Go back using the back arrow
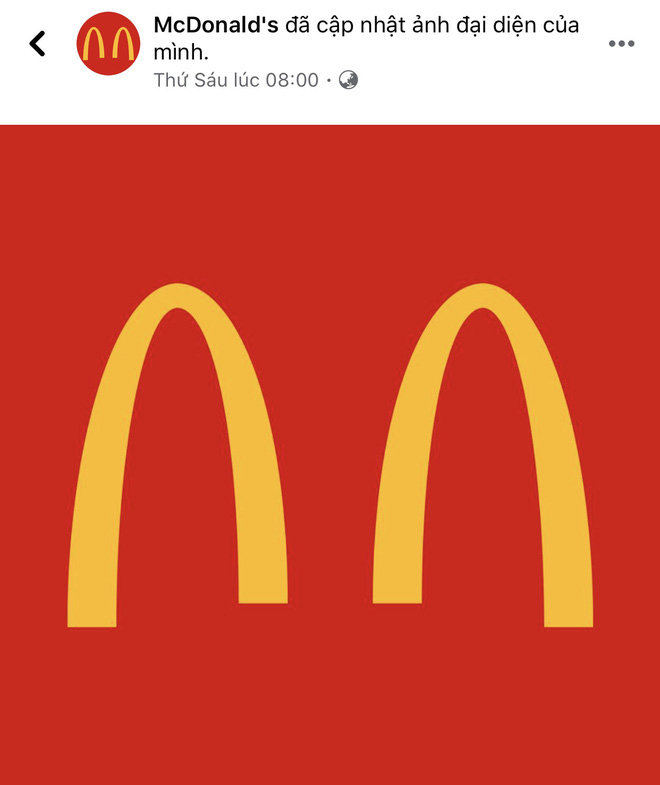 click(38, 44)
